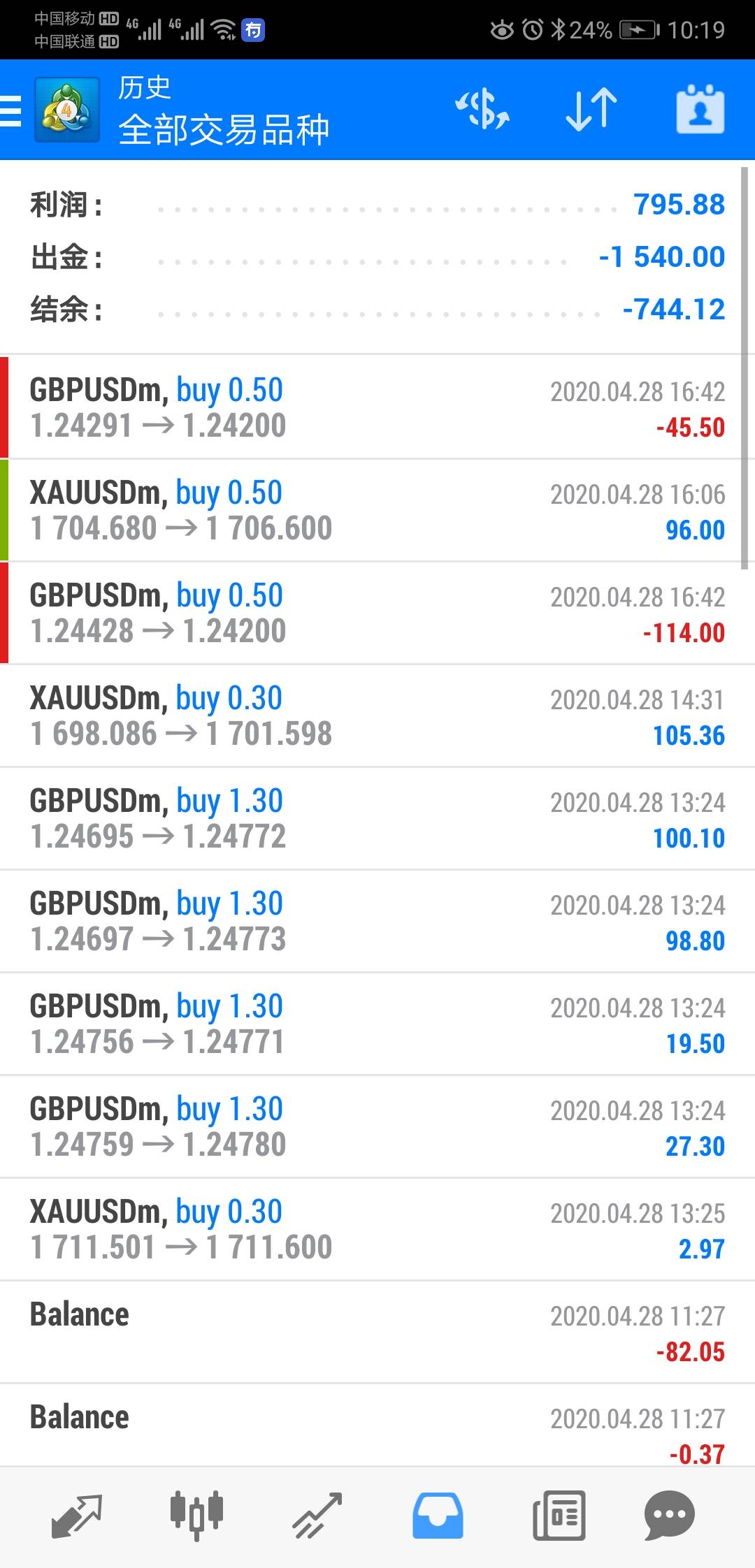Select XAUUSDm trade with 105.36 profit

pyautogui.click(x=377, y=716)
